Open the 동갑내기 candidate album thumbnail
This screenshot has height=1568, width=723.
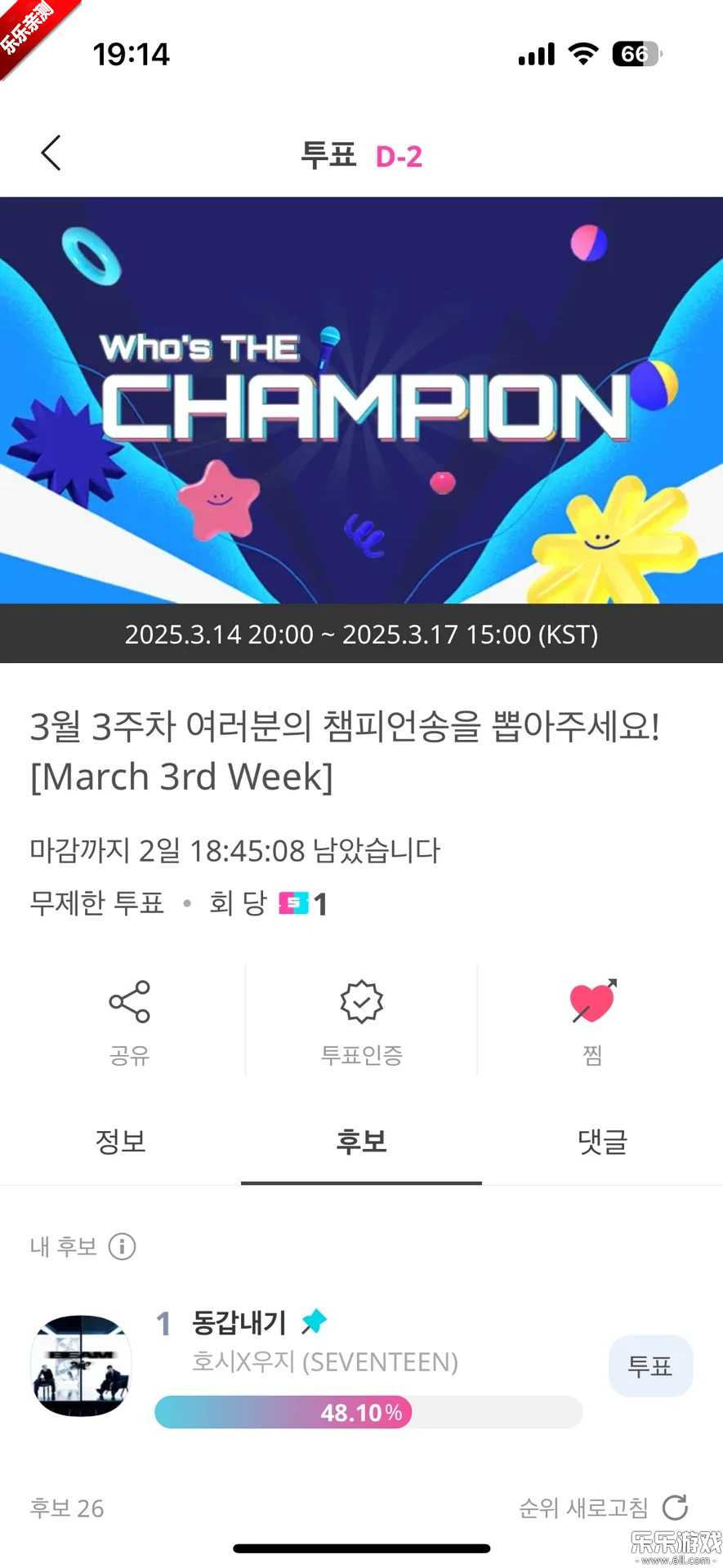coord(81,1365)
